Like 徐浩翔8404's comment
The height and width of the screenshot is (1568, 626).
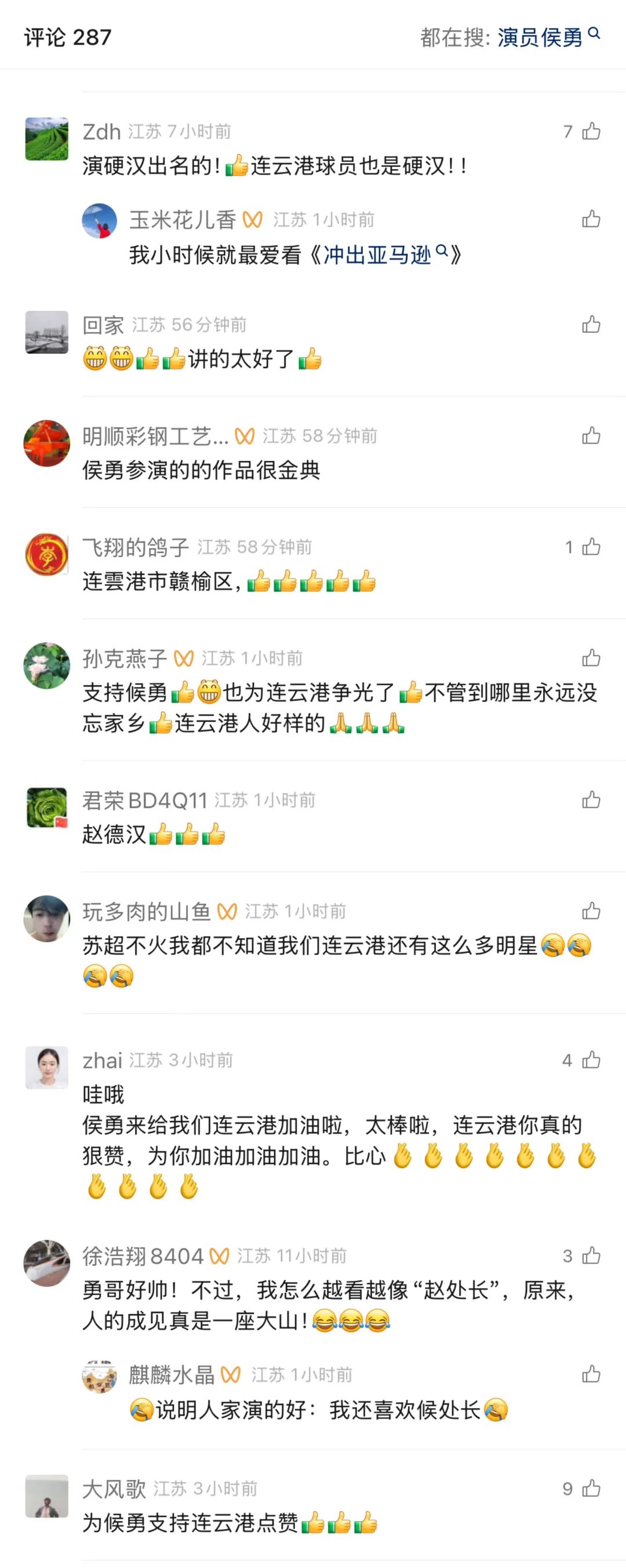click(591, 1256)
